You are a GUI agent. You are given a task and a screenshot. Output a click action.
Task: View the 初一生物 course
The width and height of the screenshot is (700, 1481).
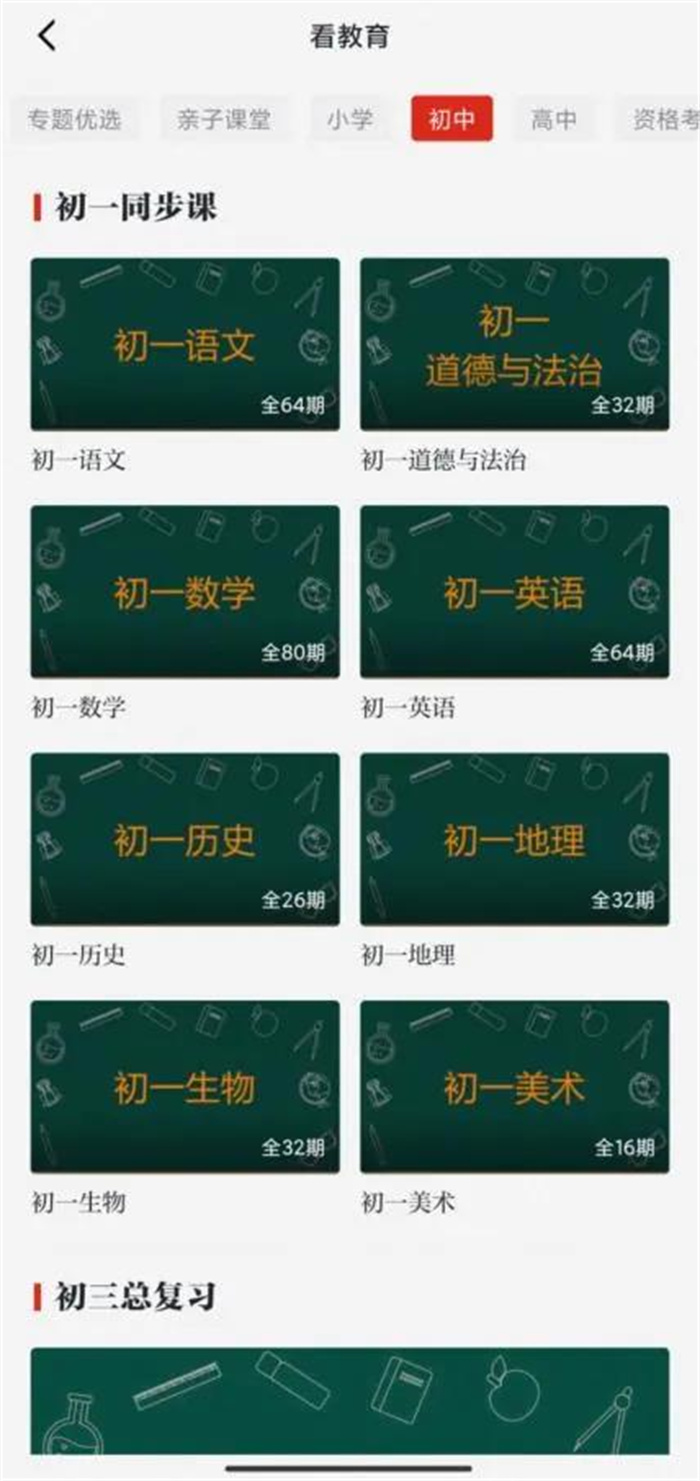185,1086
